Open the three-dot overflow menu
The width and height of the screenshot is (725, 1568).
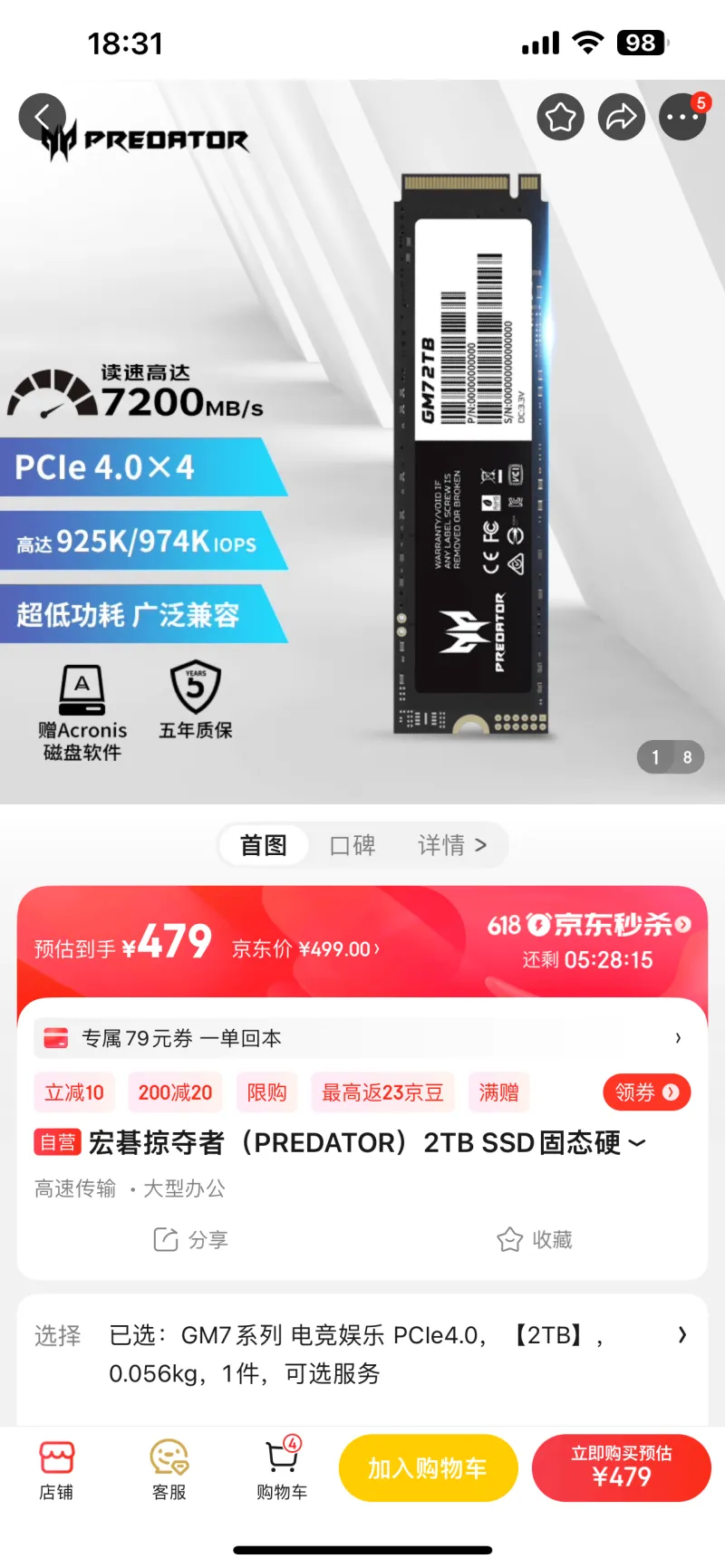(682, 117)
